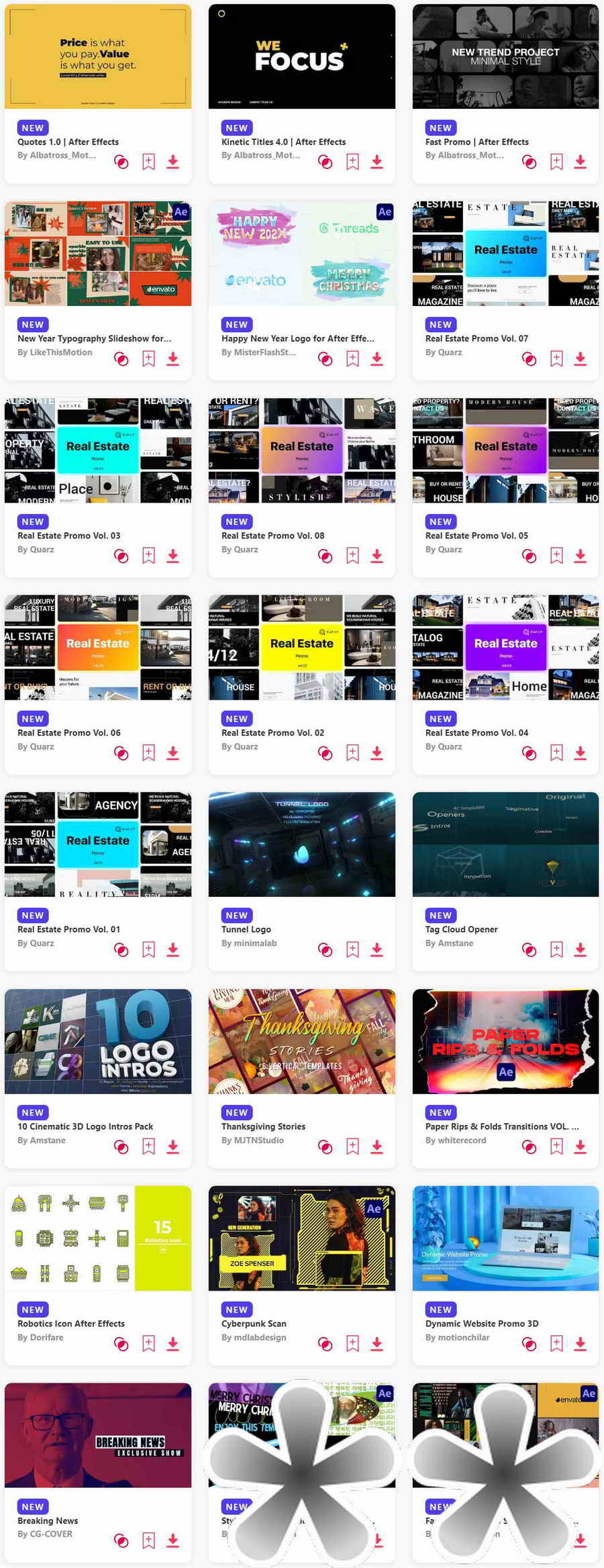Download Paper Rips & Folds Transitions
Viewport: 604px width, 1568px height.
point(581,1146)
